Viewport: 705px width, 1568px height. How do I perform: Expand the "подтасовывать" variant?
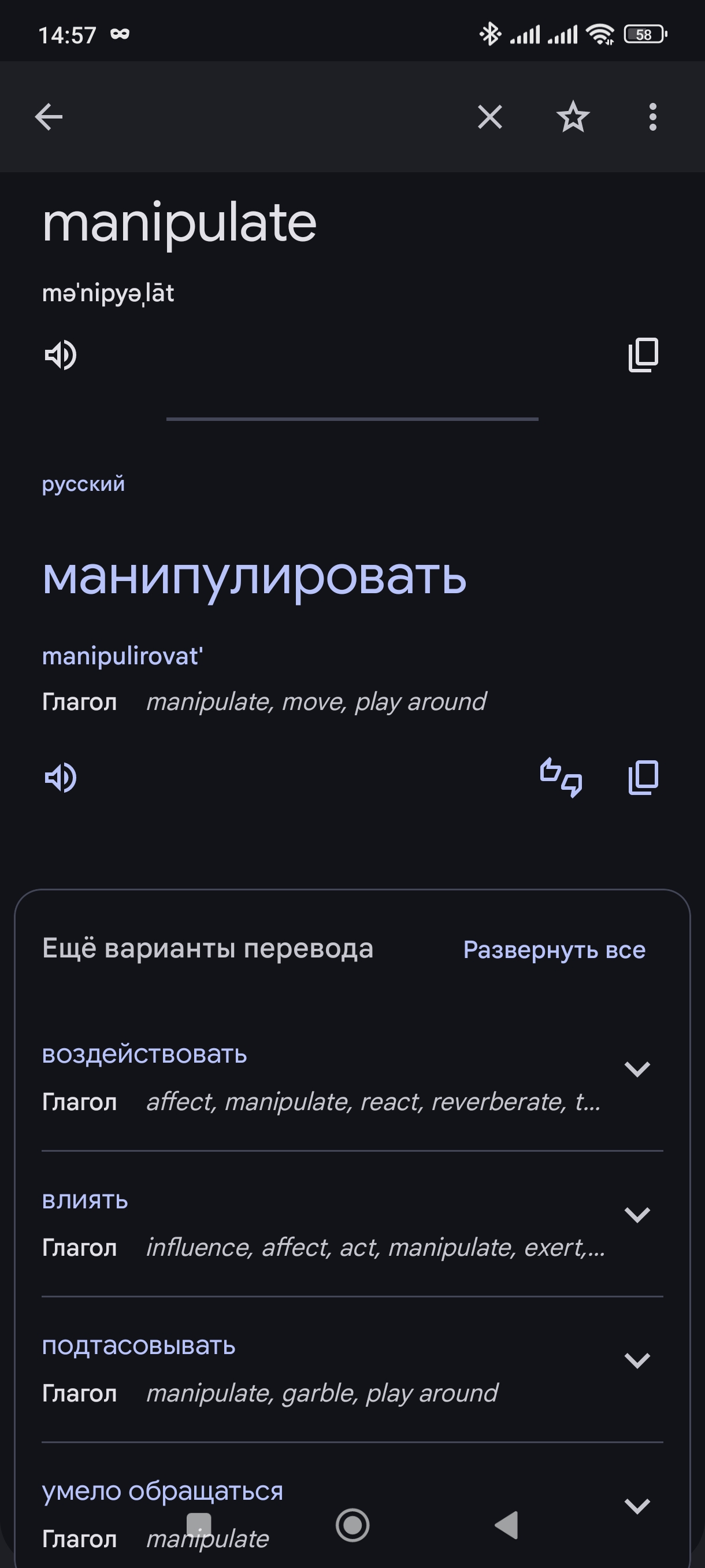[637, 1360]
